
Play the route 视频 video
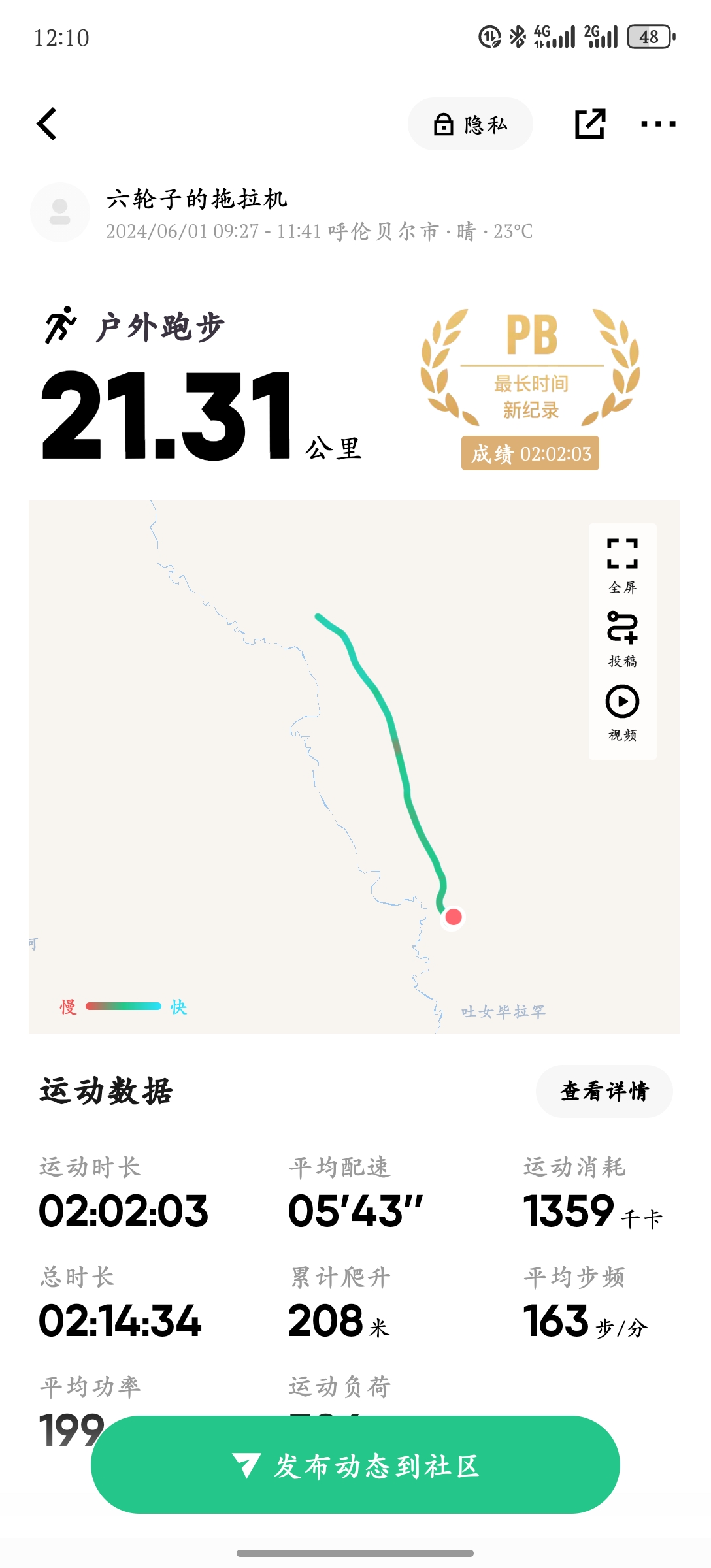pos(622,713)
